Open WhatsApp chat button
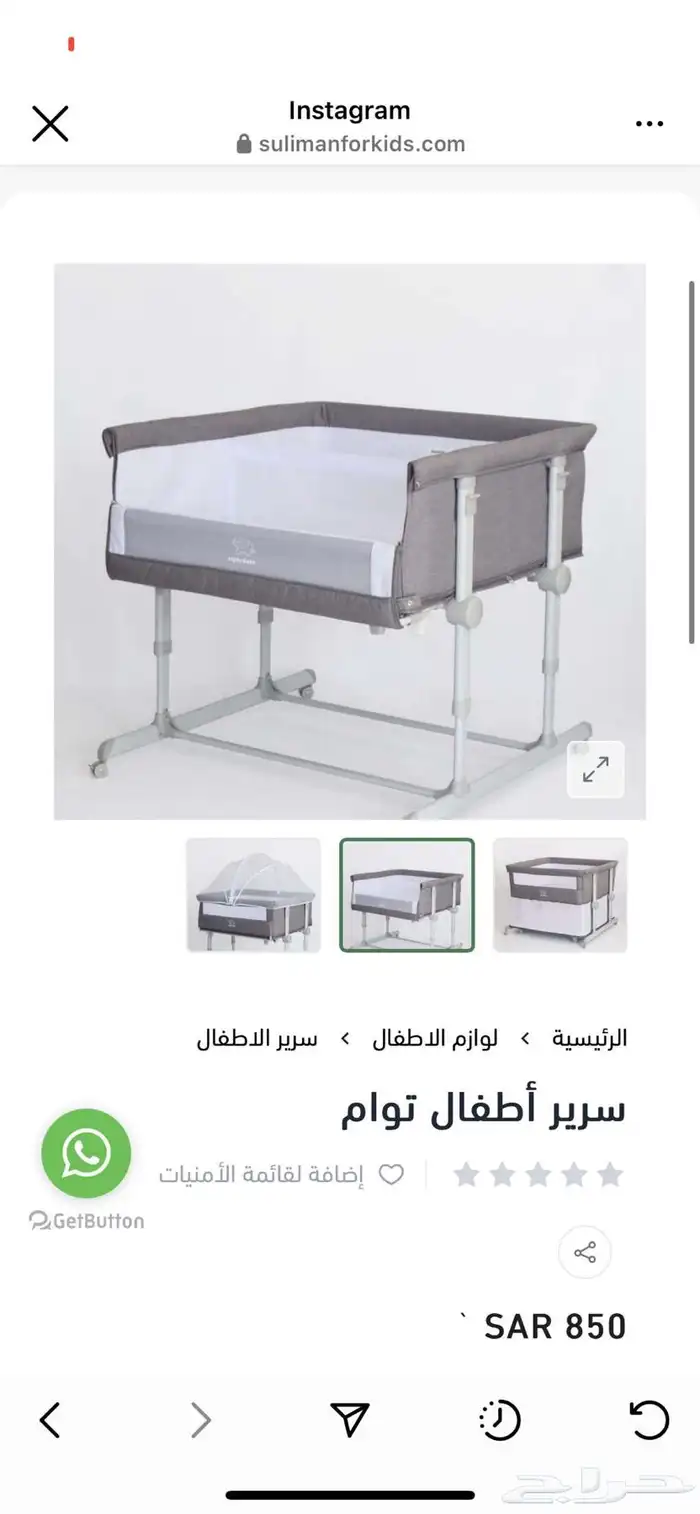Viewport: 700px width, 1514px height. point(86,1154)
